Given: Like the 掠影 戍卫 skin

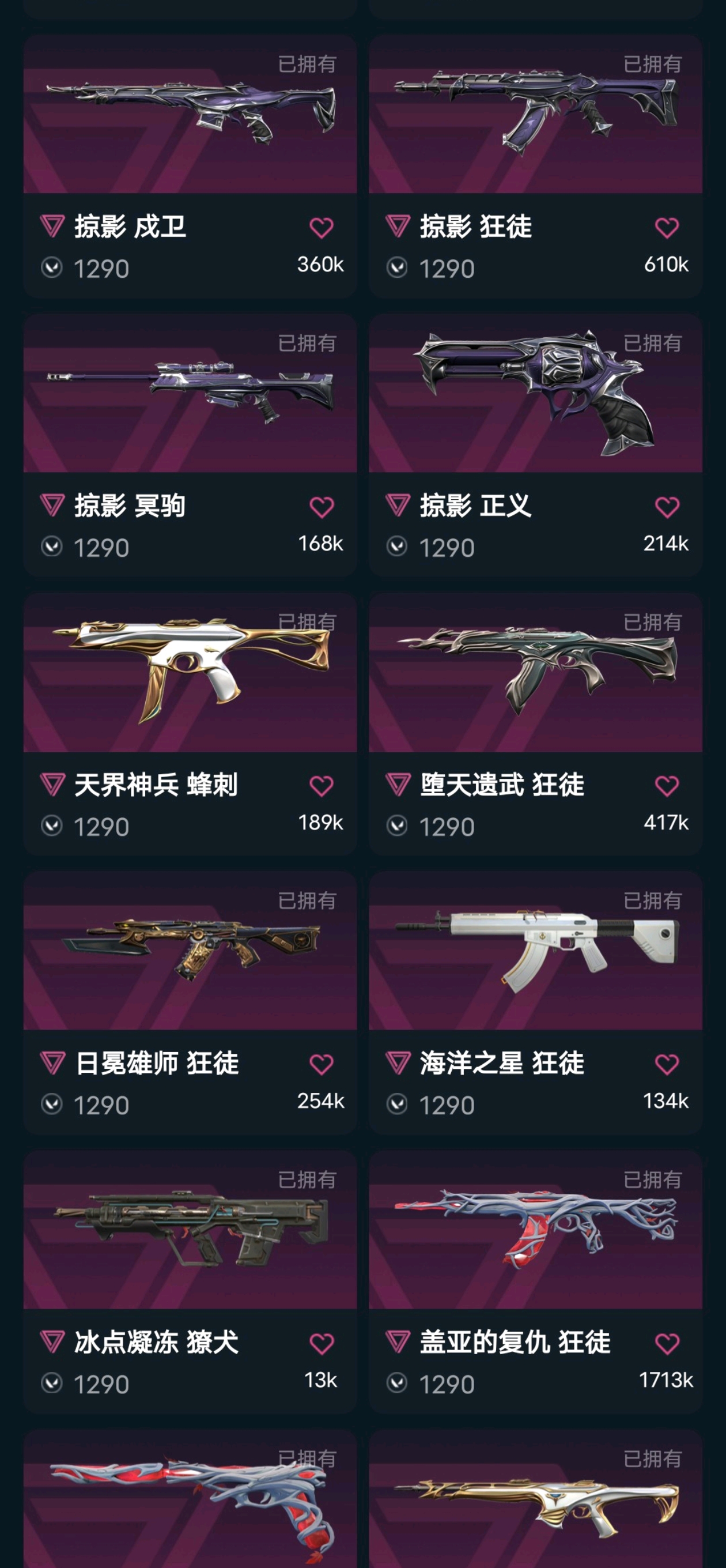Looking at the screenshot, I should (x=322, y=228).
